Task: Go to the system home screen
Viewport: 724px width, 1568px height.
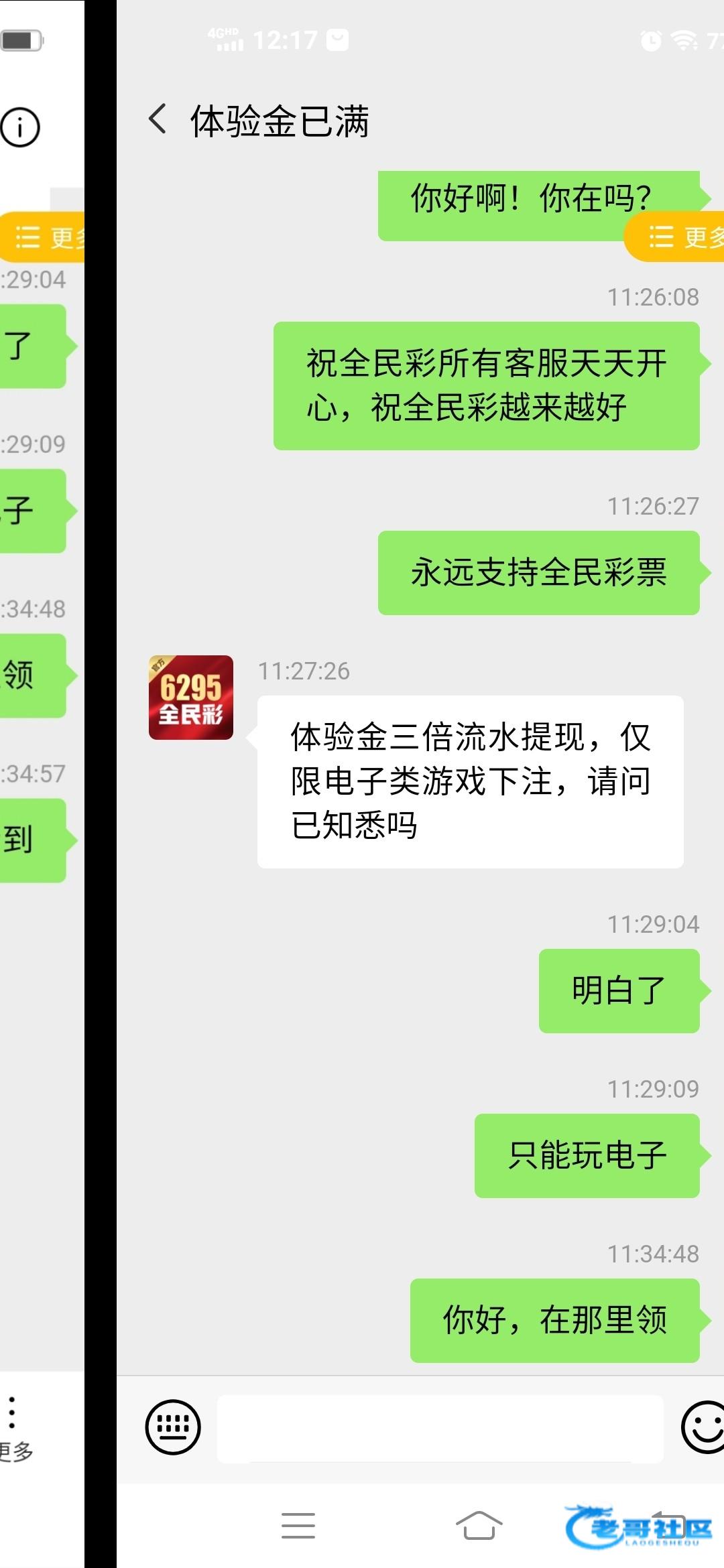Action: click(x=479, y=1526)
